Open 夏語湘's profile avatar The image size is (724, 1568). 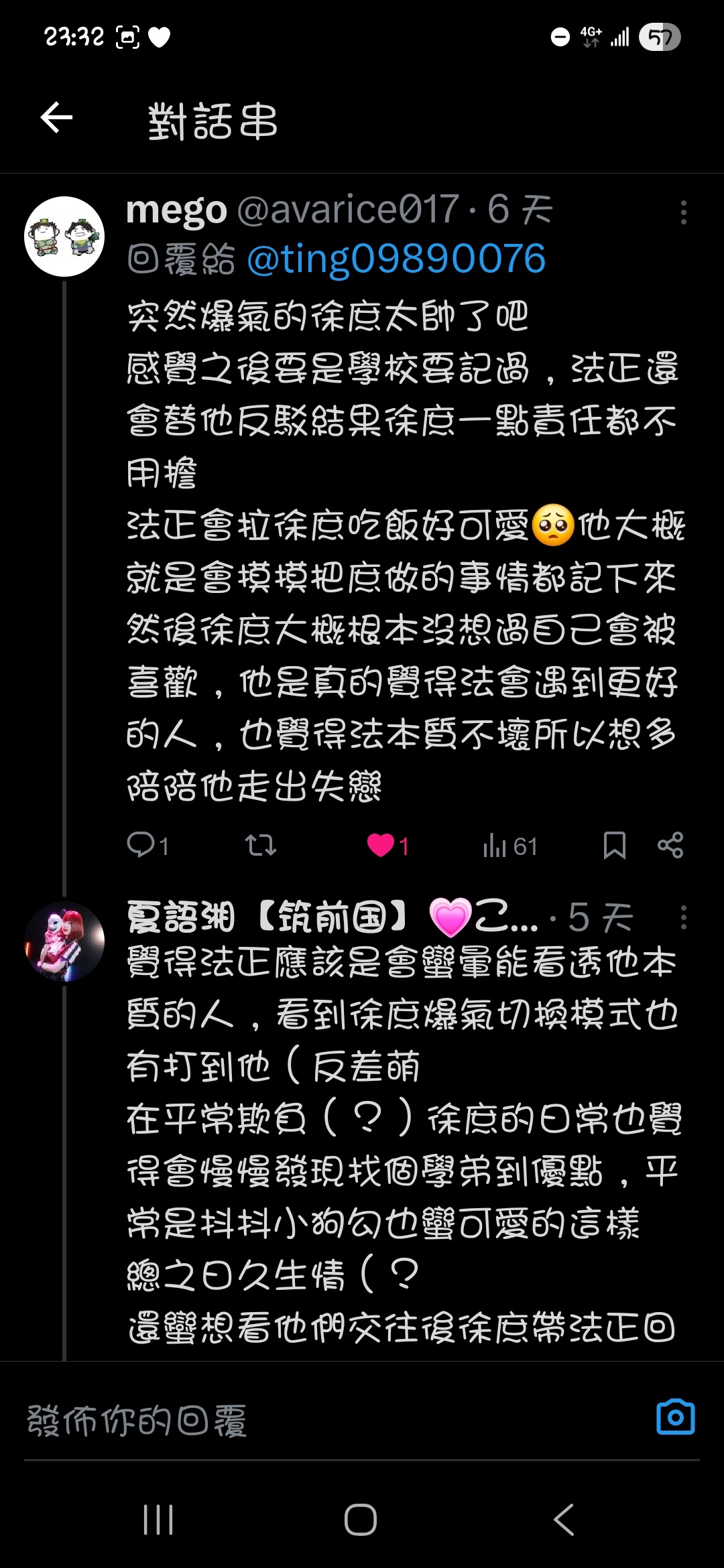click(x=64, y=941)
